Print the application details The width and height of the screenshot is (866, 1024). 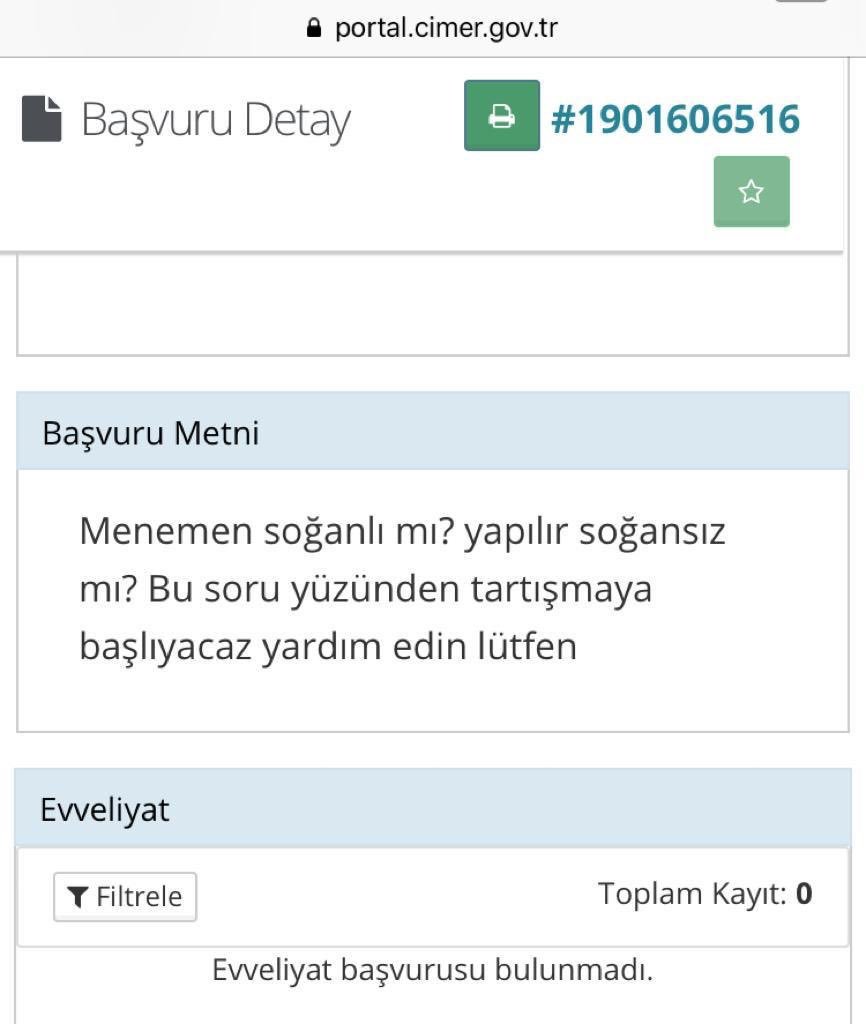[501, 116]
